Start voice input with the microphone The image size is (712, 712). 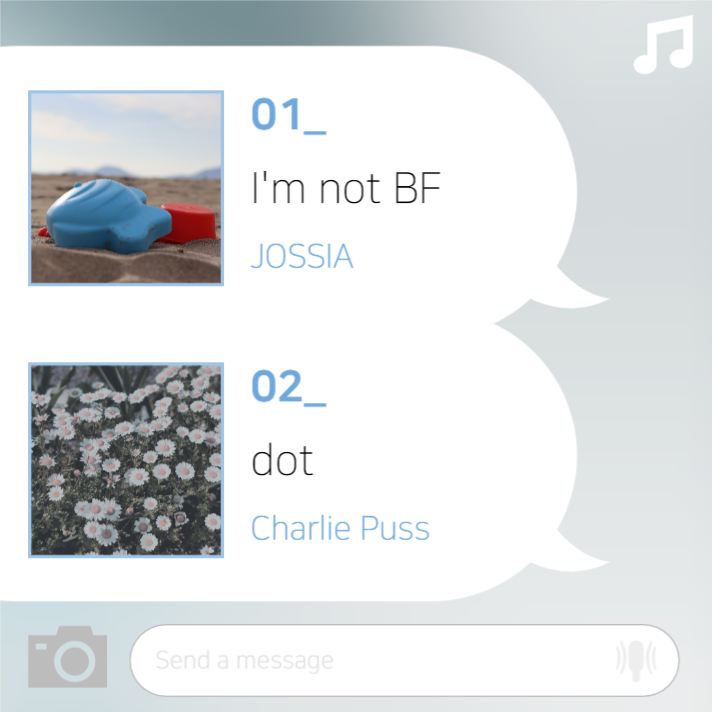pyautogui.click(x=636, y=659)
